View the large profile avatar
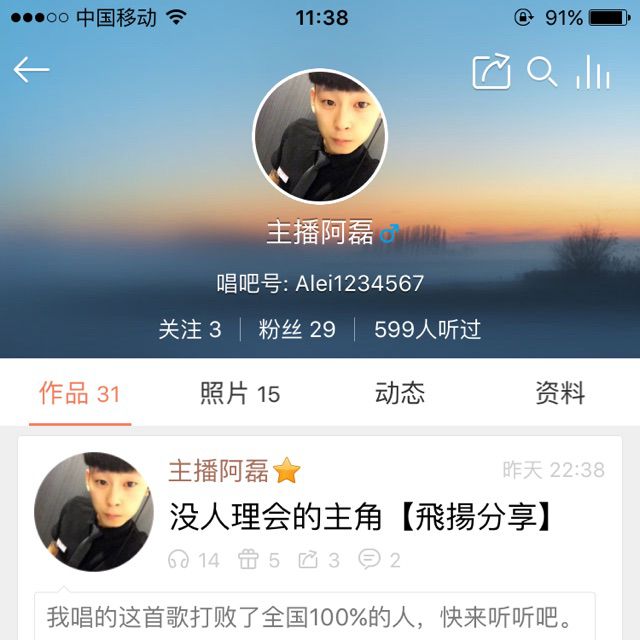 [320, 136]
